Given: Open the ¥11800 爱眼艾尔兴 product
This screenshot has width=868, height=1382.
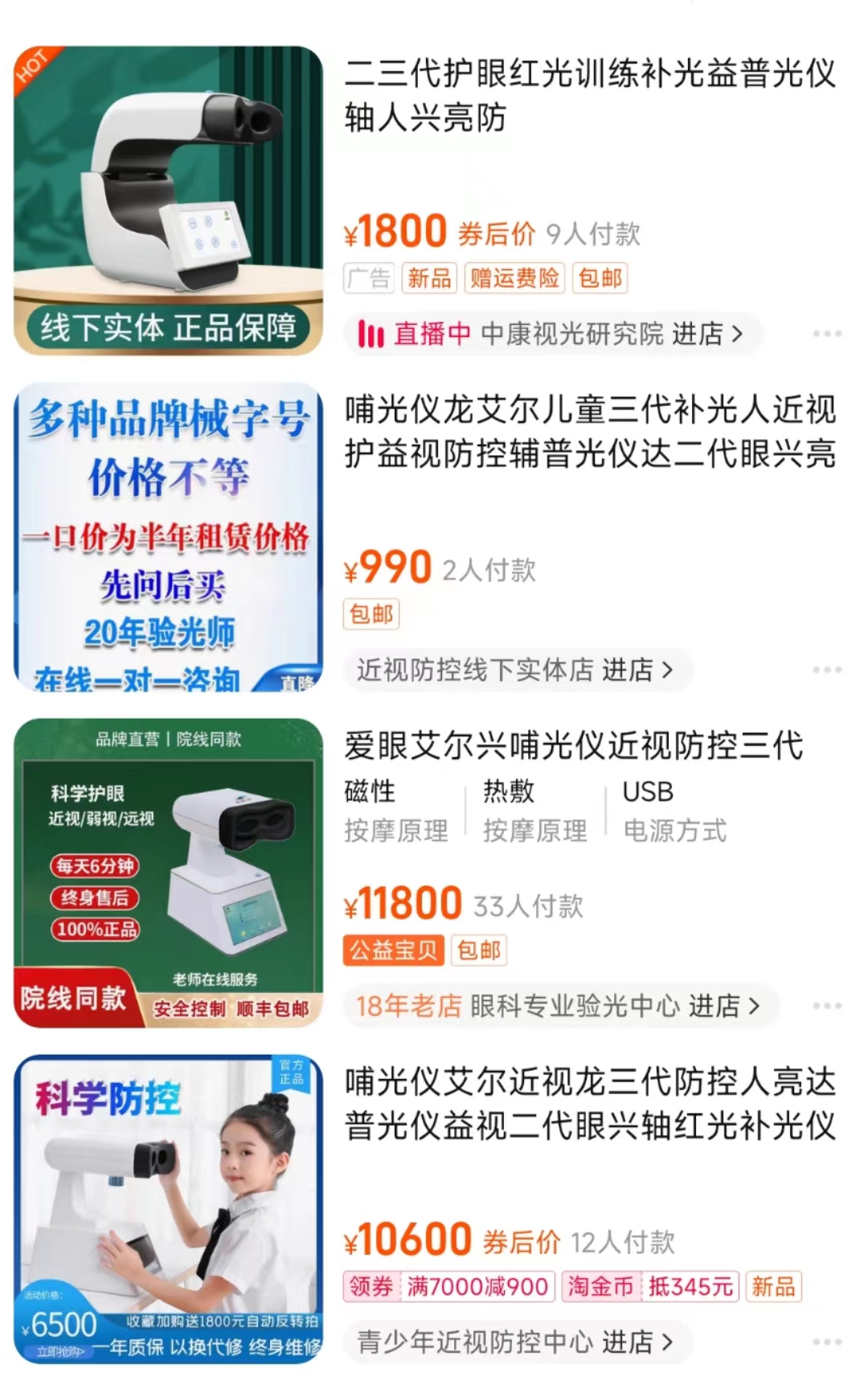Looking at the screenshot, I should coord(573,745).
